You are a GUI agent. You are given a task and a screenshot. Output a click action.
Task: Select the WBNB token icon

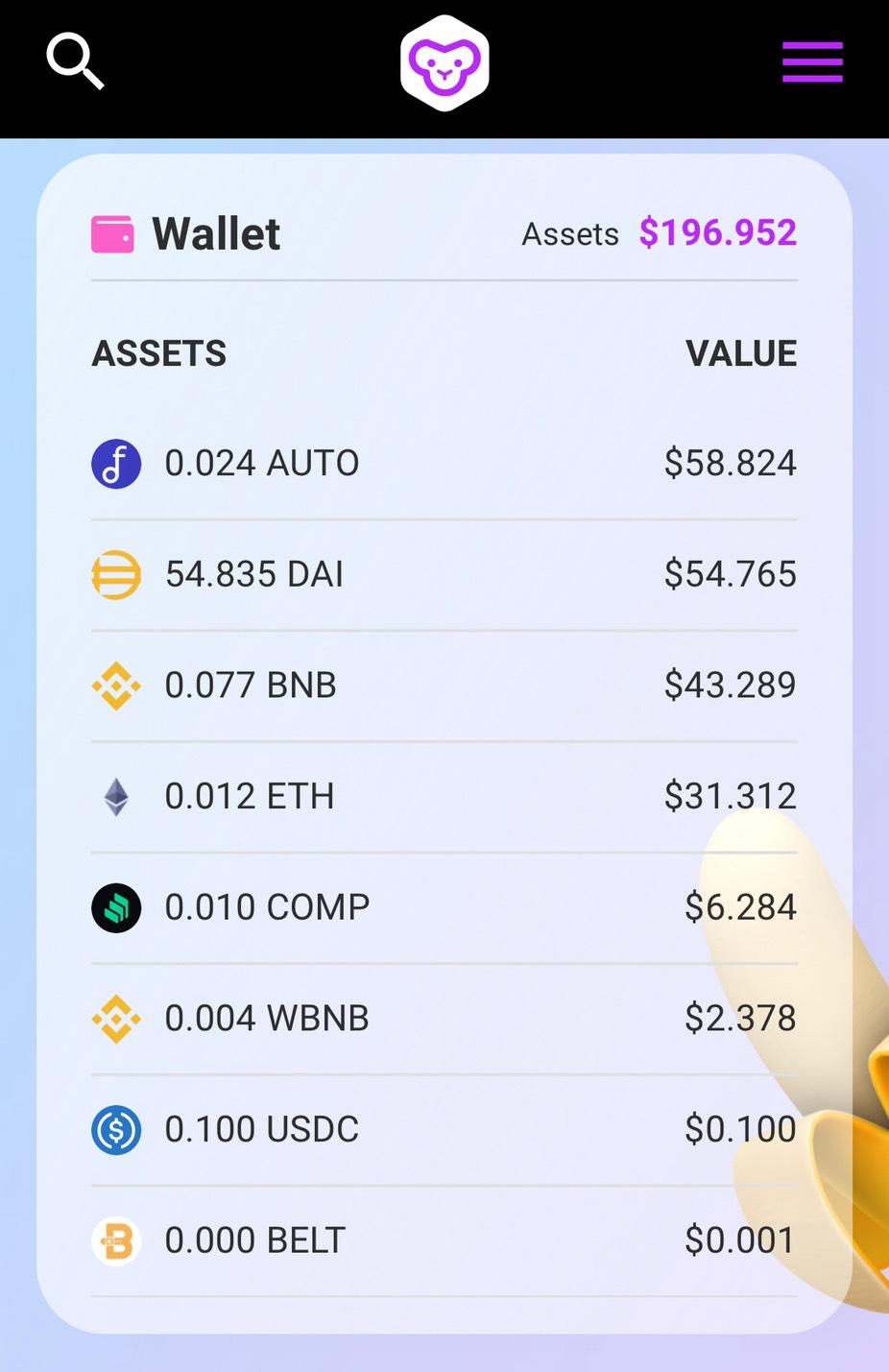[115, 1018]
